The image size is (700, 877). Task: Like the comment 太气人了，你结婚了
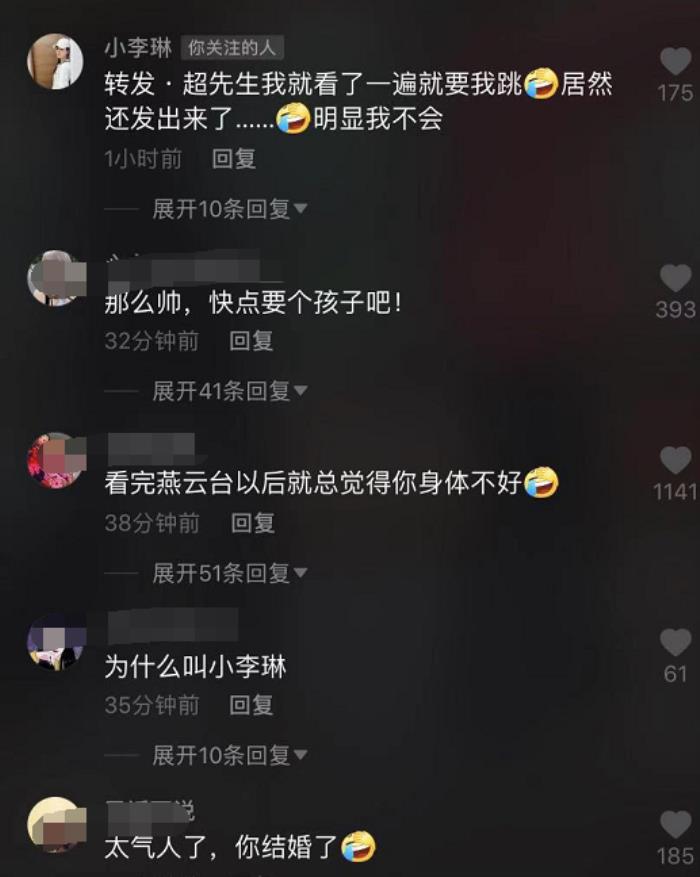[676, 825]
